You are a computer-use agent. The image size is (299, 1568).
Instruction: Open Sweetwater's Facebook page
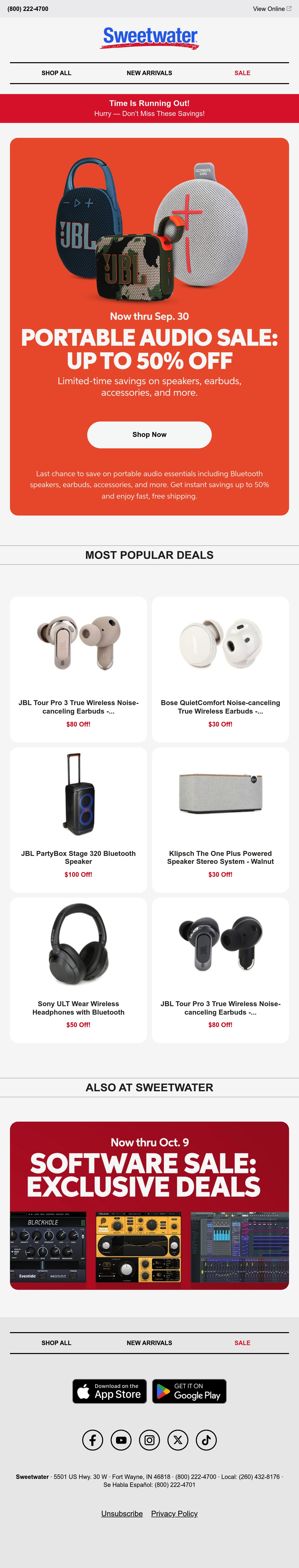92,1440
